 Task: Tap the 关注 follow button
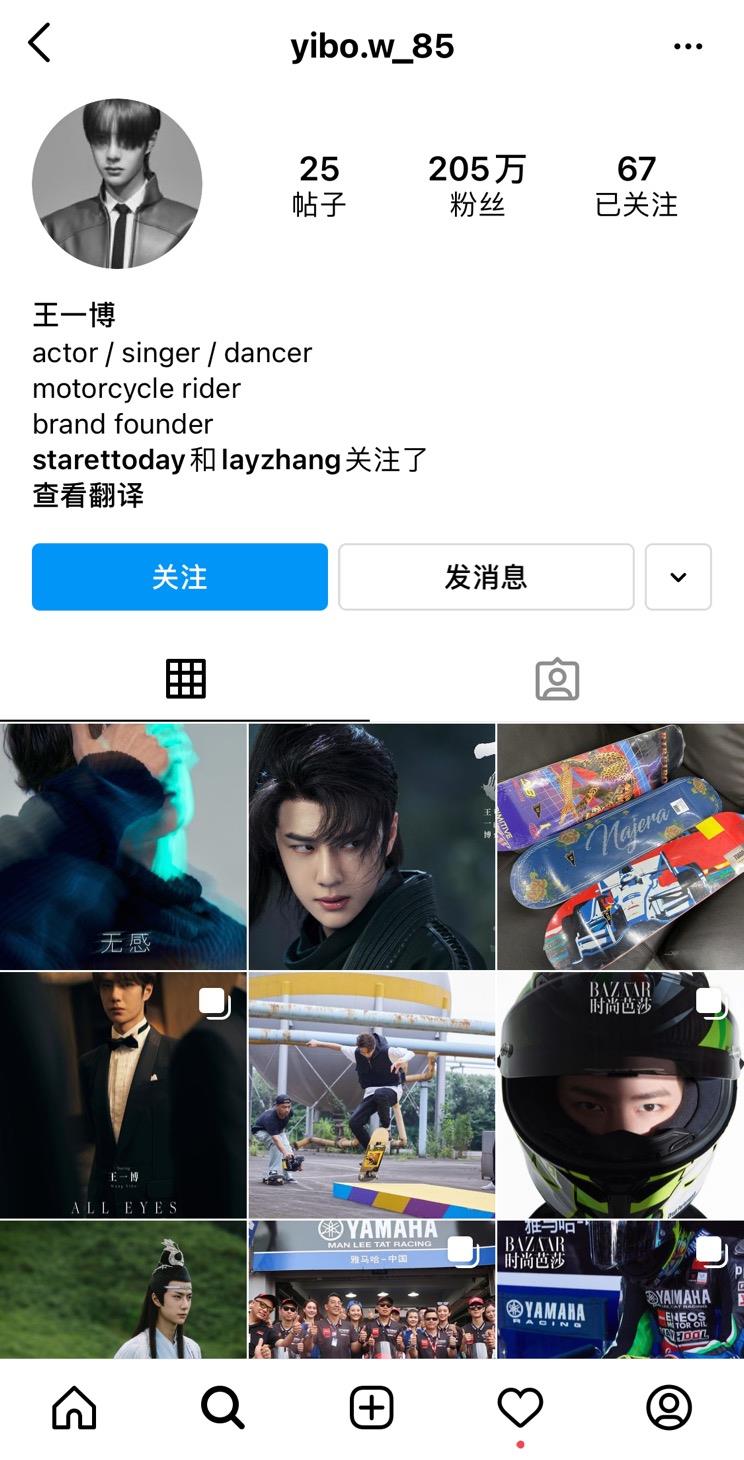point(180,577)
